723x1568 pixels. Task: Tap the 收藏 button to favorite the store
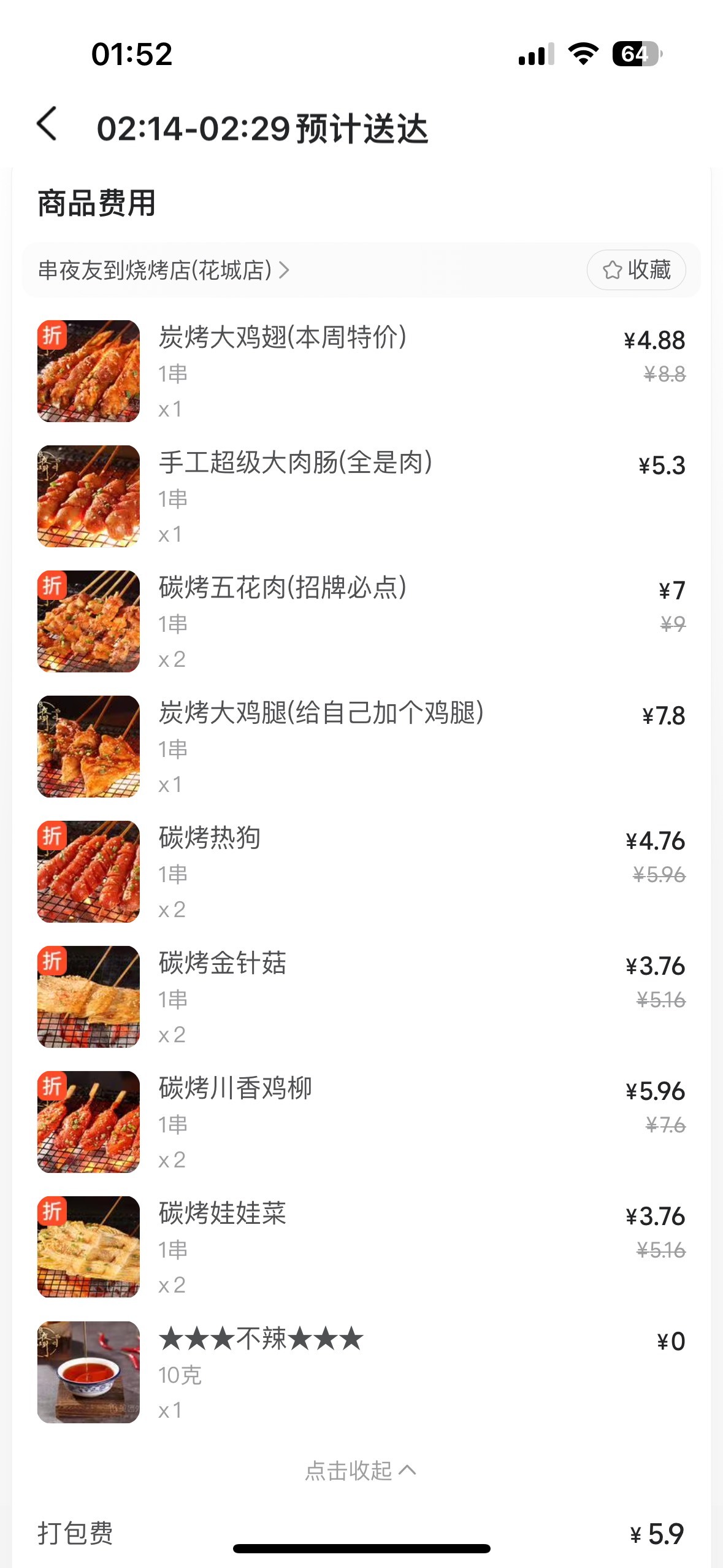pyautogui.click(x=636, y=270)
